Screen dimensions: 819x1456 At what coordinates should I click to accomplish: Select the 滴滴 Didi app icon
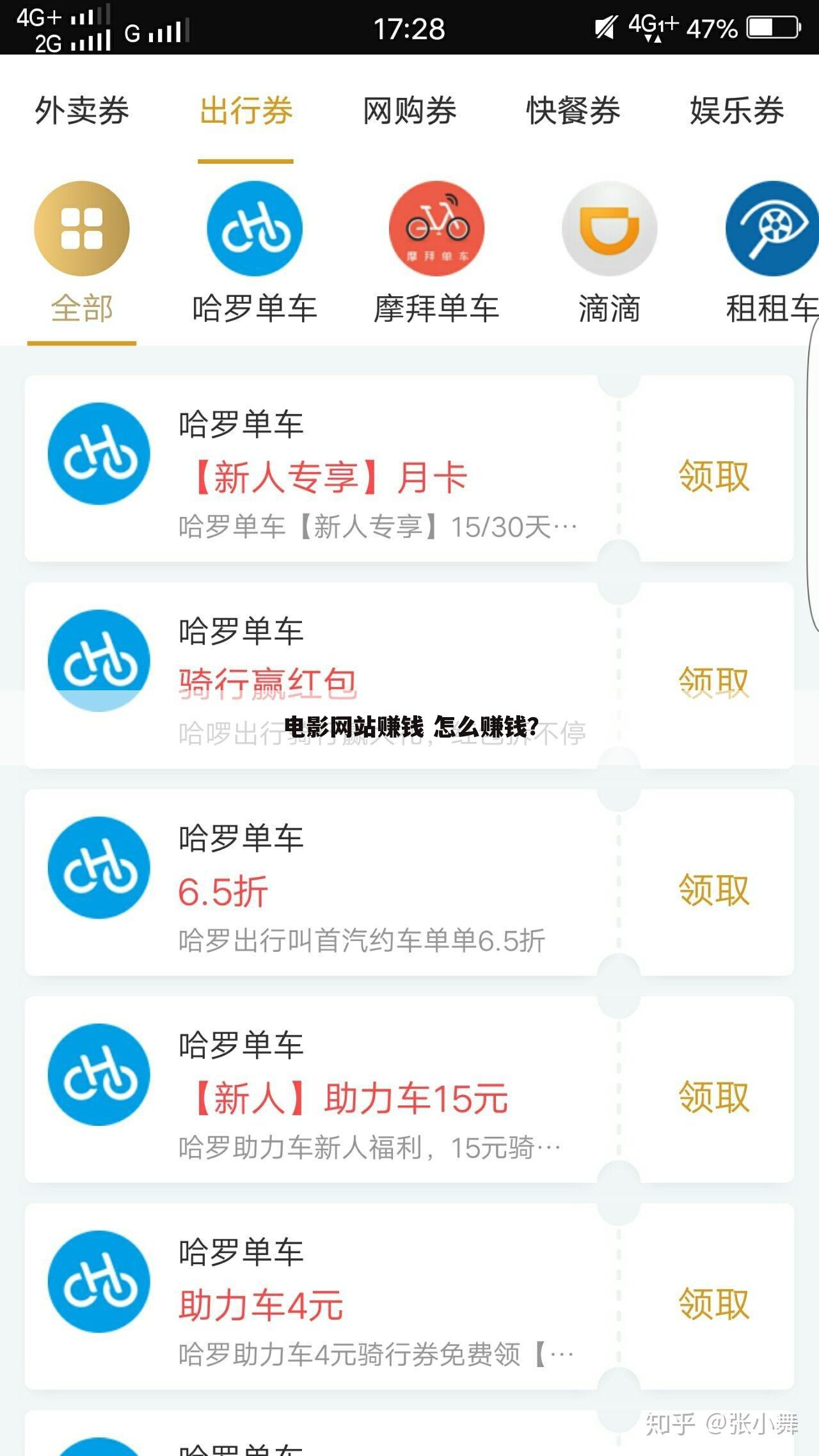[608, 228]
